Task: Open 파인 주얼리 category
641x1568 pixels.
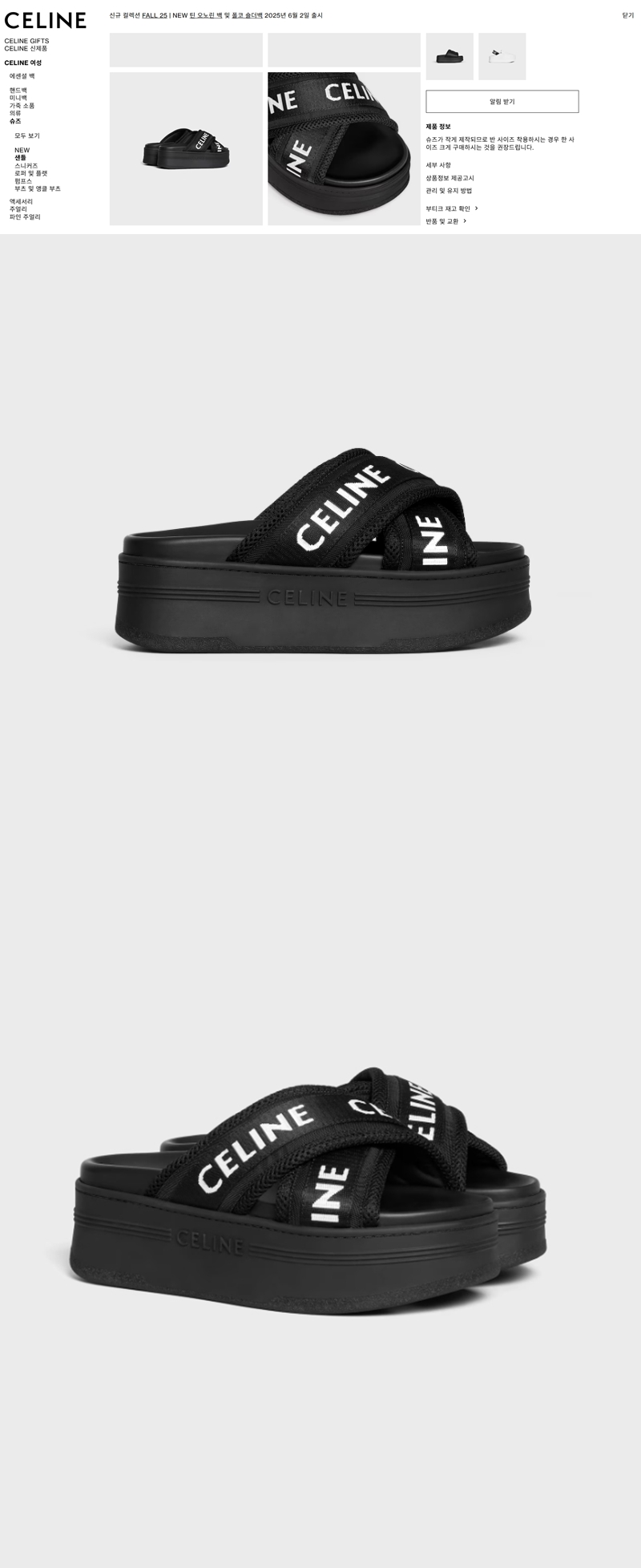Action: click(x=25, y=217)
